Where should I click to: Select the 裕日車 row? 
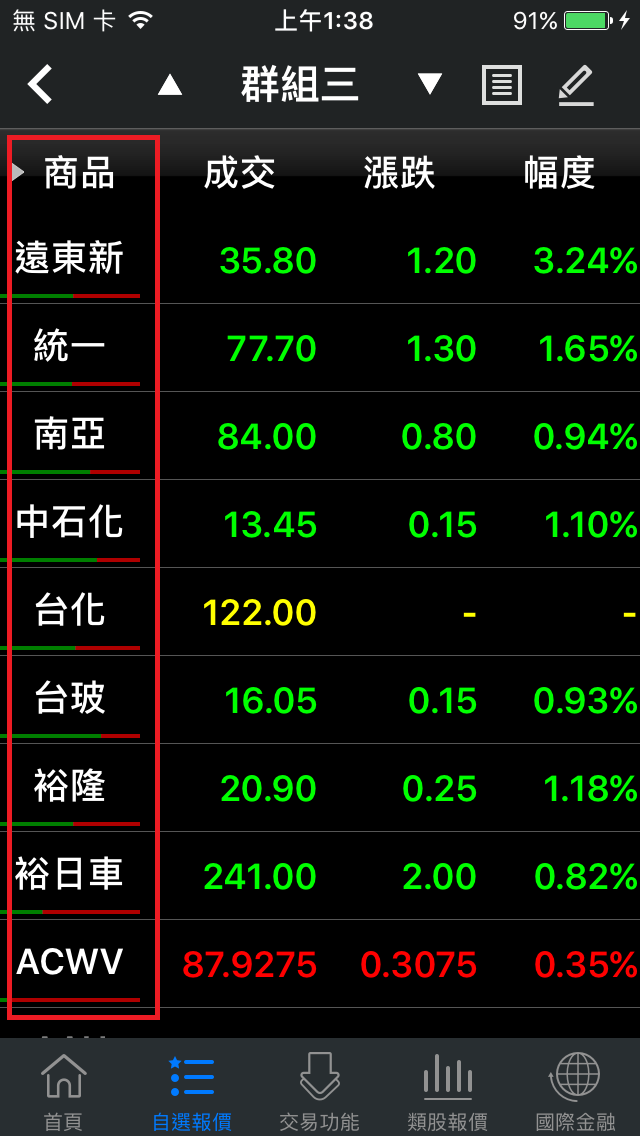pos(320,876)
